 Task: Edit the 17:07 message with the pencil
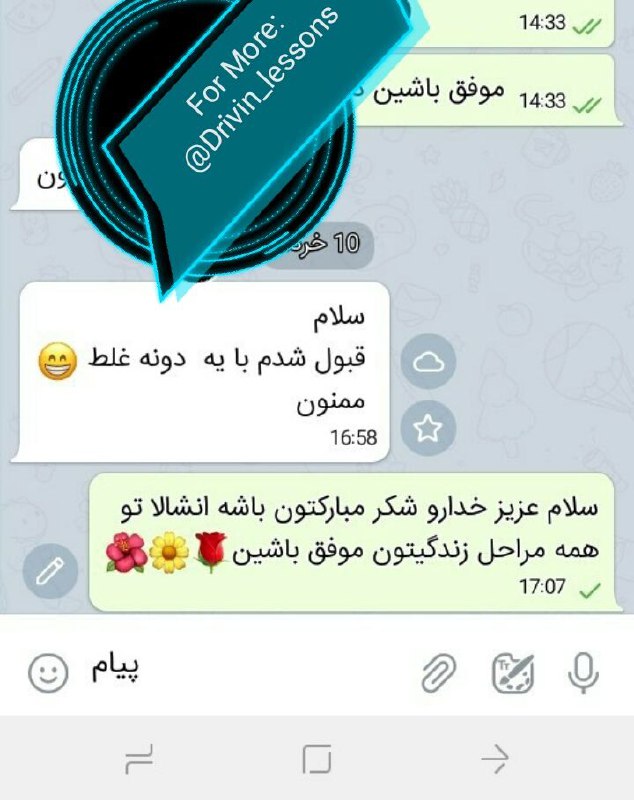coord(49,572)
